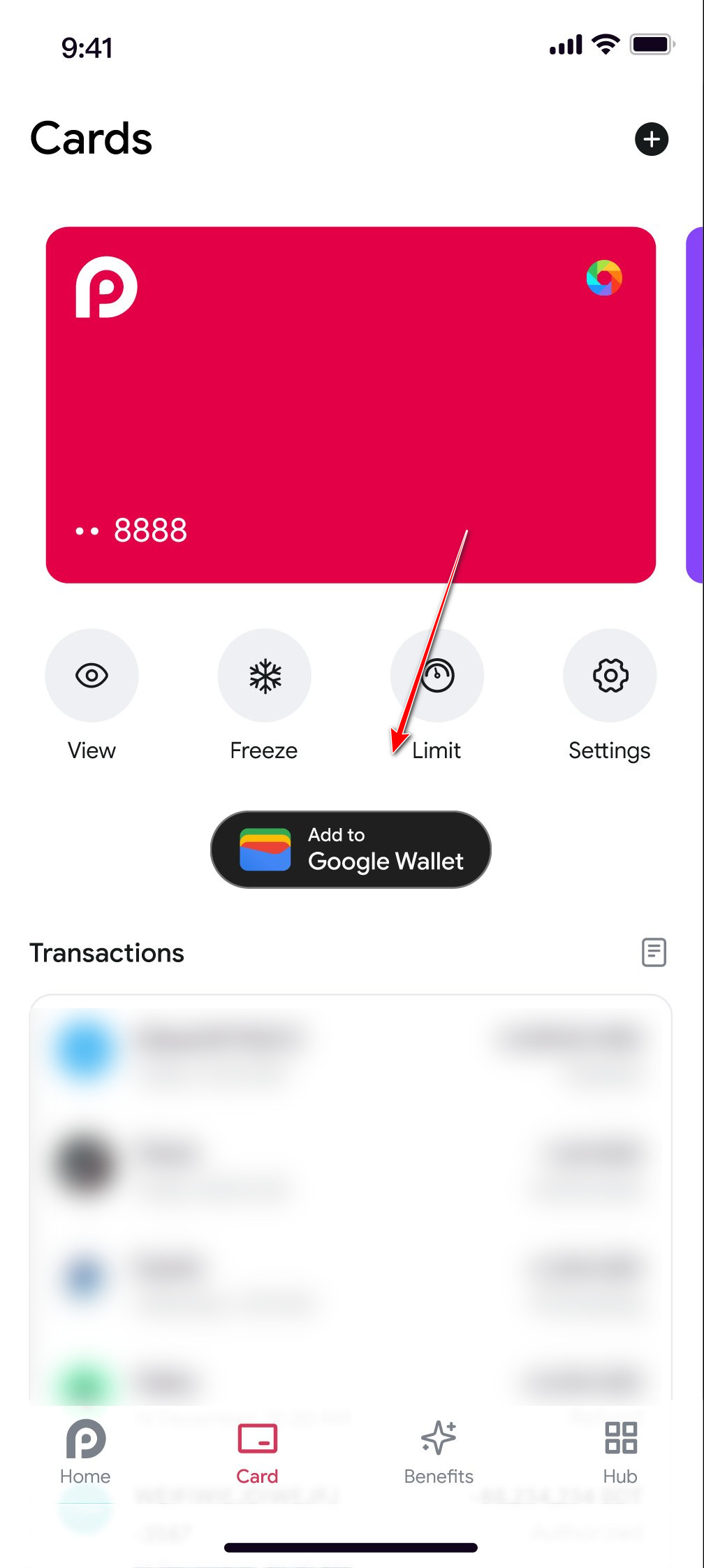704x1568 pixels.
Task: Select the Freeze card snowflake icon
Action: coord(264,674)
